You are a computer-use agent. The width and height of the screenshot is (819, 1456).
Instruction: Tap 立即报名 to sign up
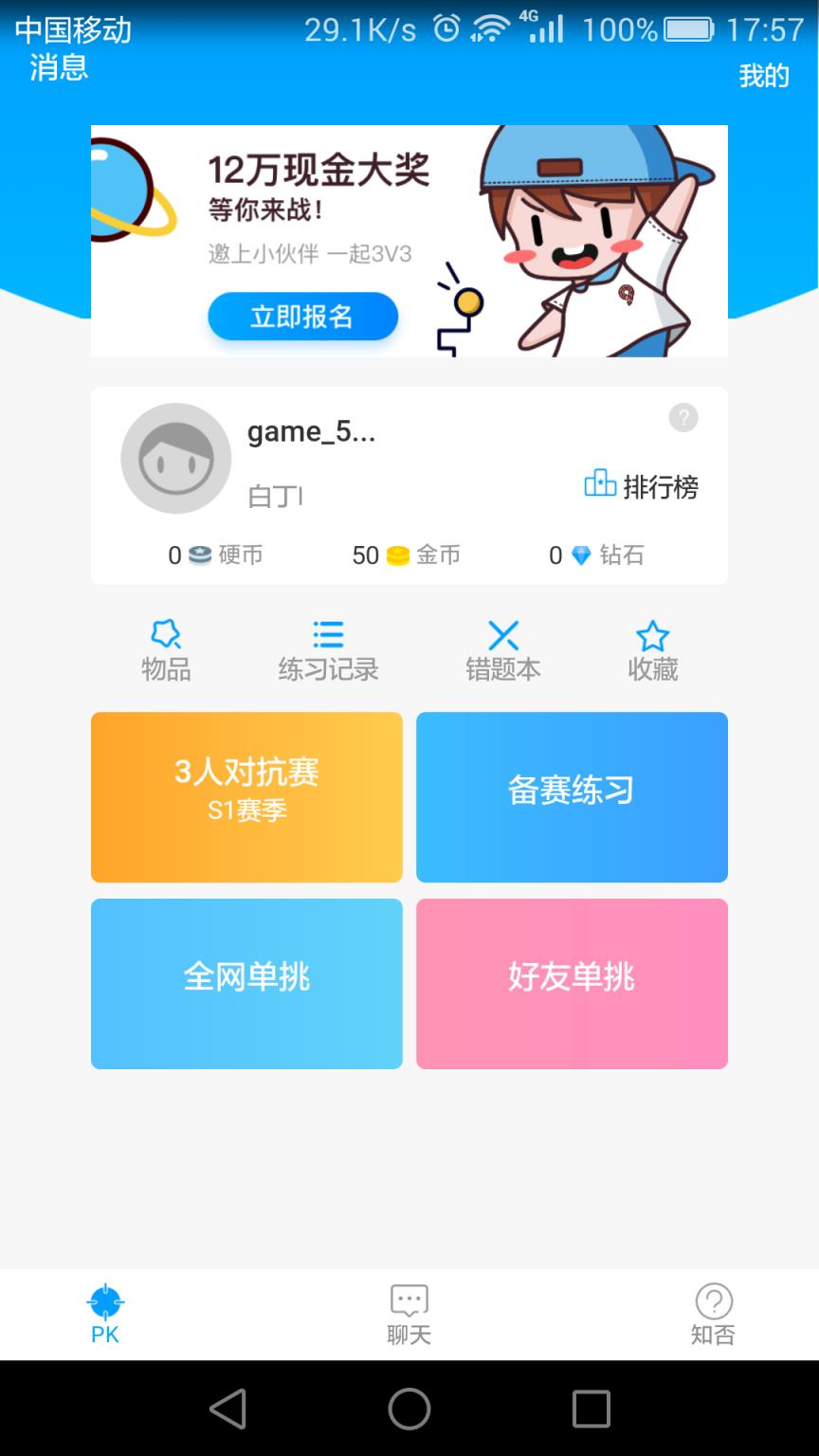point(302,317)
